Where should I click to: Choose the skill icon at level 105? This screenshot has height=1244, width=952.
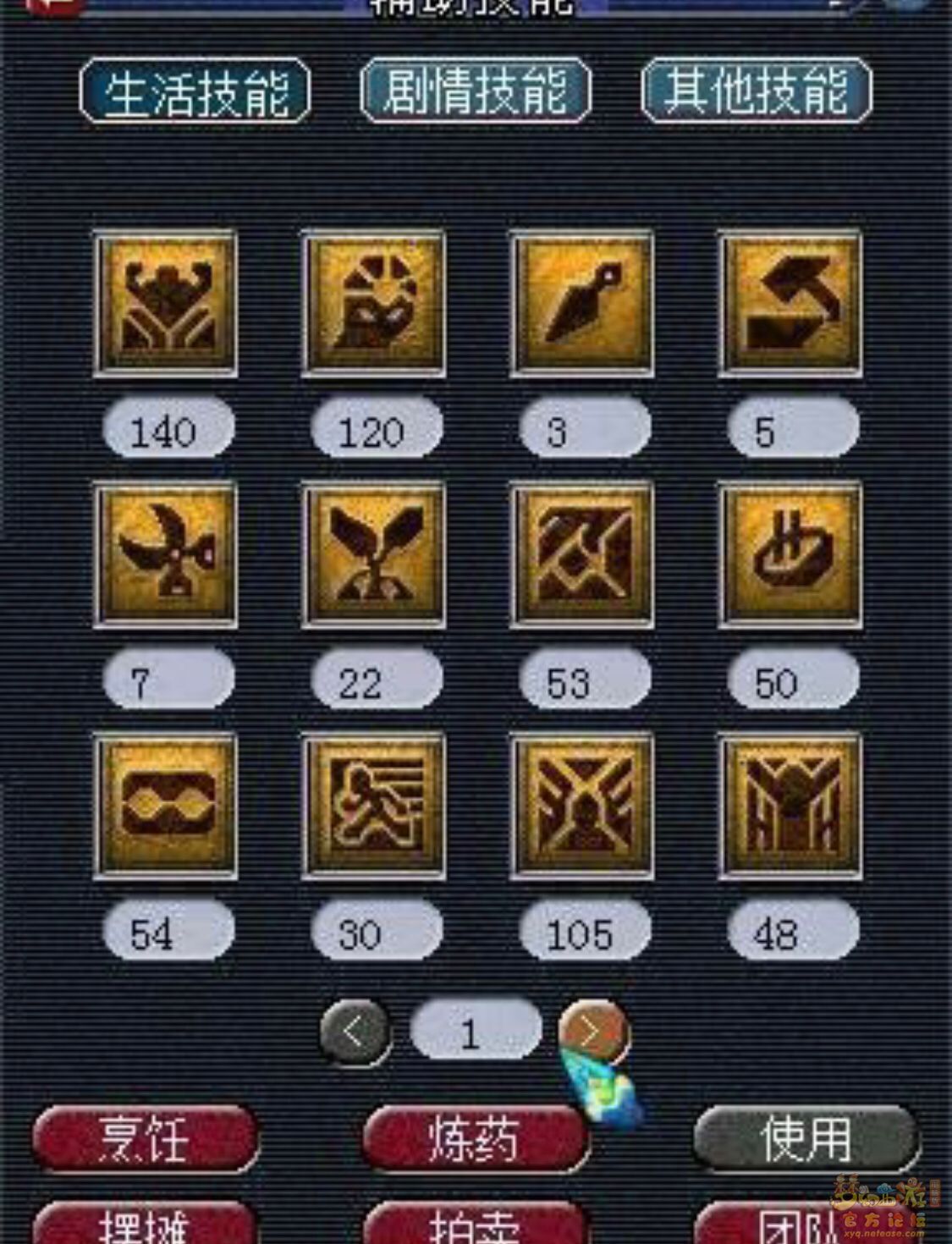click(582, 806)
